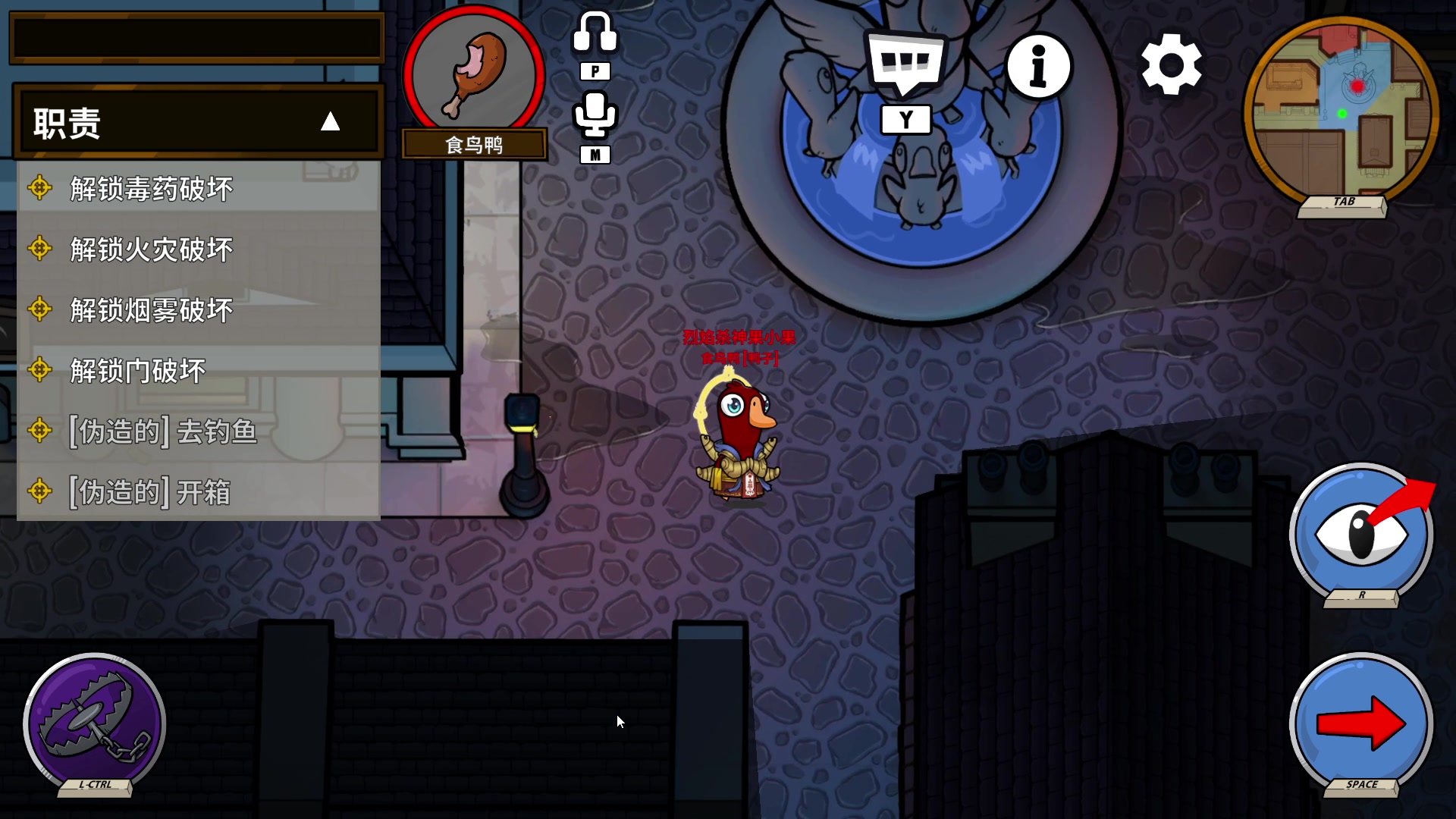Open the settings gear
This screenshot has height=819, width=1456.
[1171, 64]
